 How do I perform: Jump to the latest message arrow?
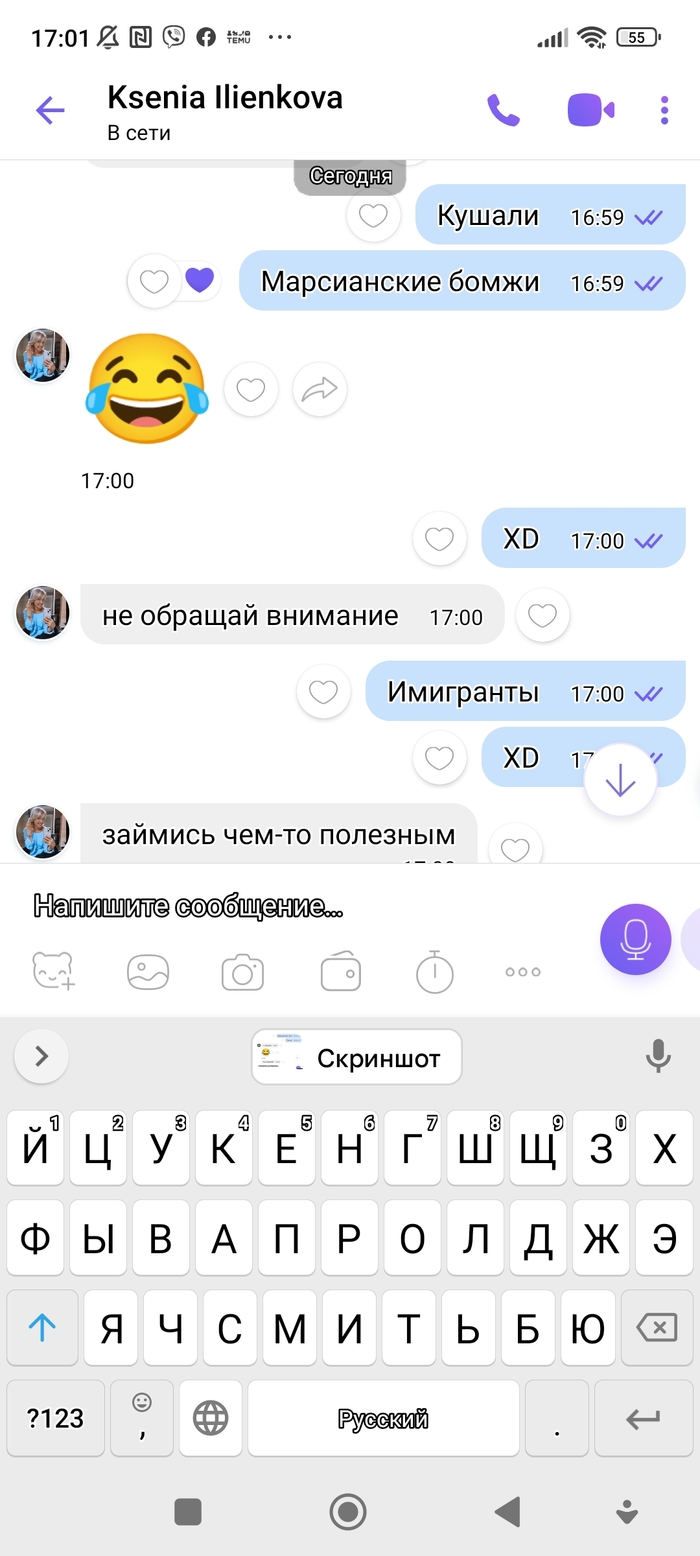[x=620, y=780]
